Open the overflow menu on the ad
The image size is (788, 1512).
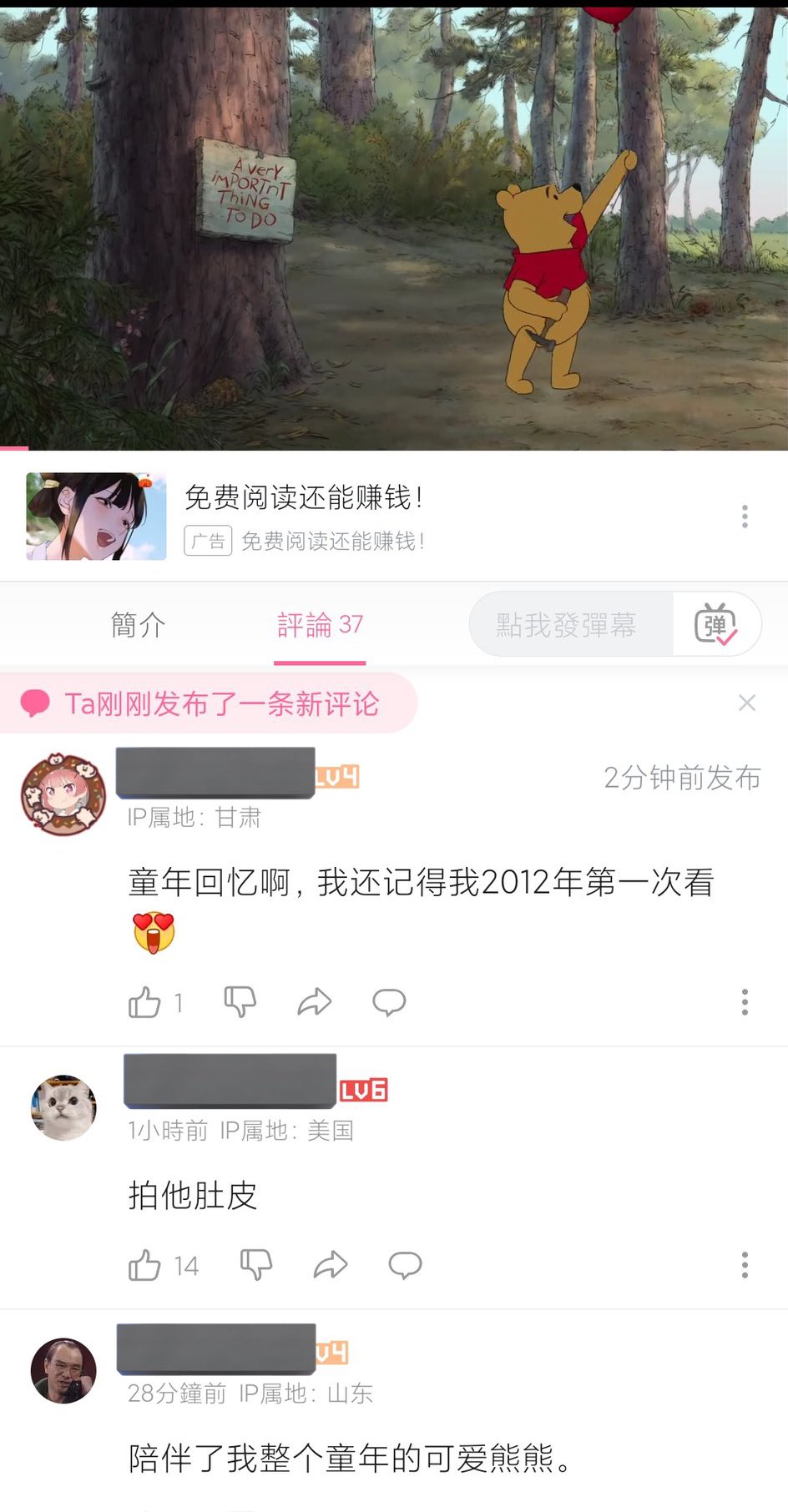tap(745, 517)
